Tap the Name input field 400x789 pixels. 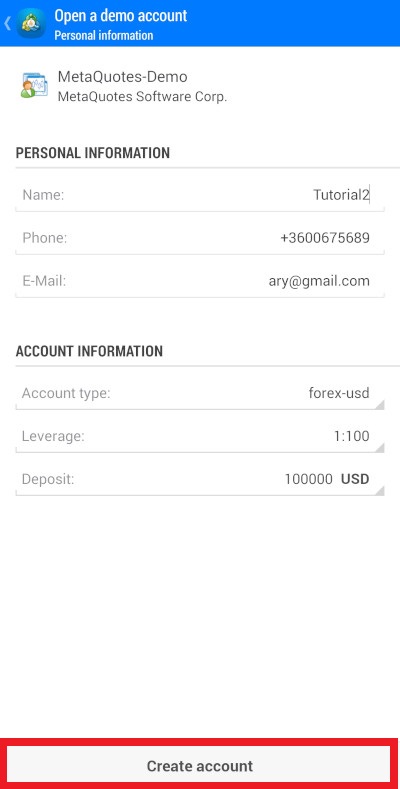click(200, 195)
